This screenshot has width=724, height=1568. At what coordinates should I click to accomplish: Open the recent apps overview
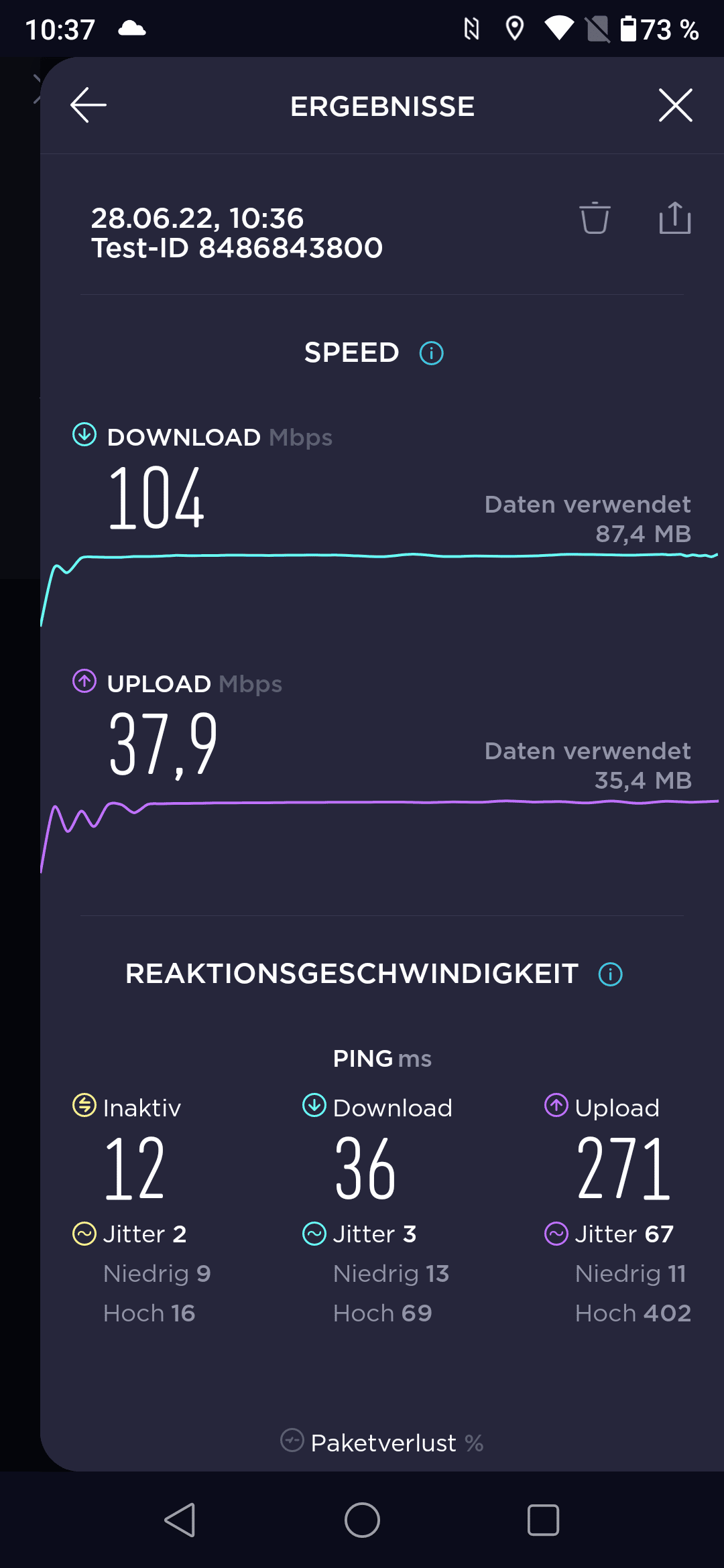tap(543, 1520)
